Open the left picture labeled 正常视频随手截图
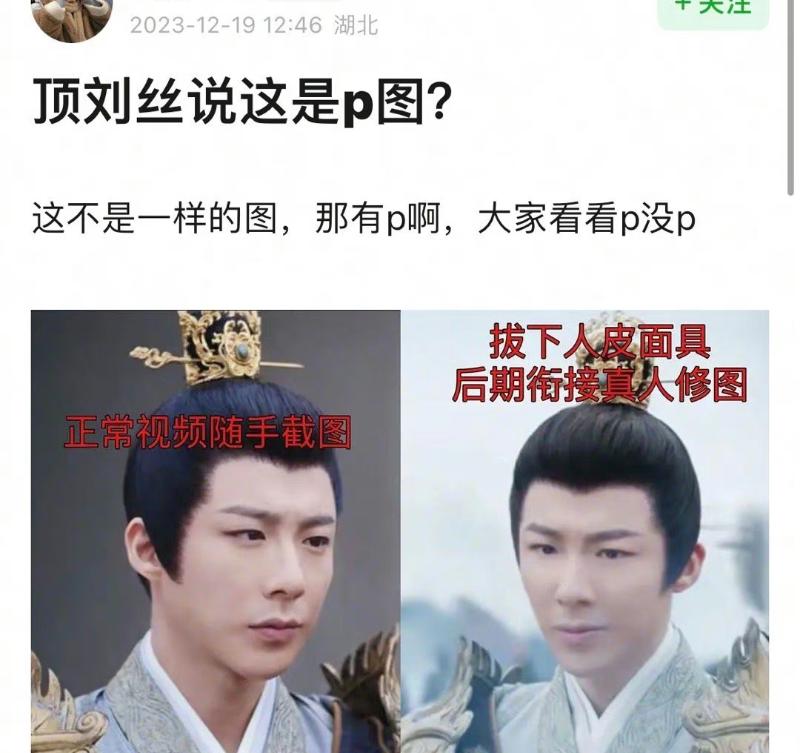Screen dimensions: 800x753 (x=215, y=530)
